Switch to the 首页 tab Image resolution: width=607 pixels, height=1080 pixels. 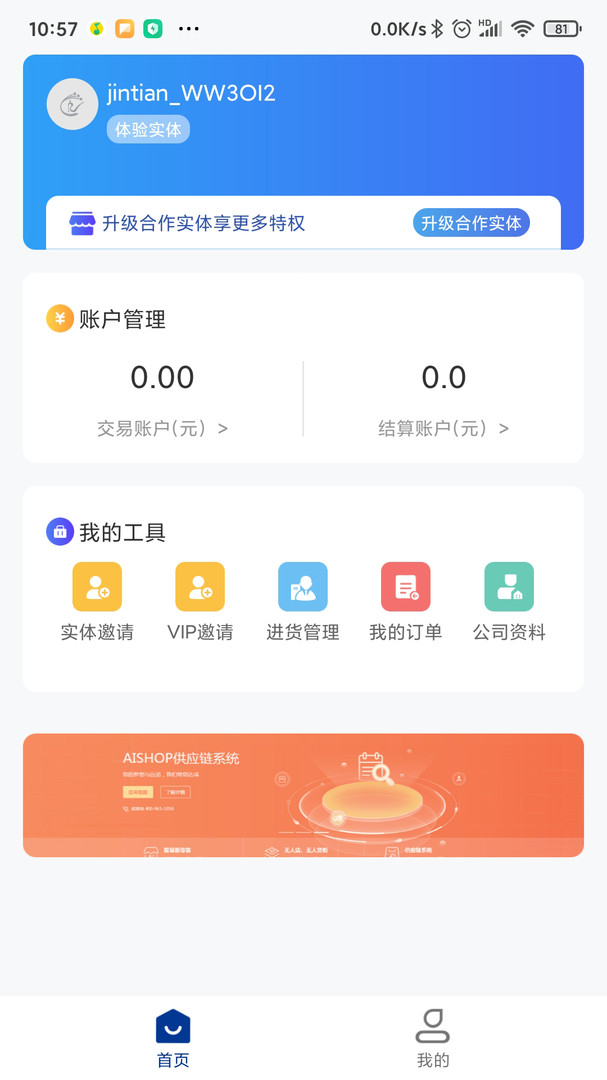pyautogui.click(x=173, y=1038)
